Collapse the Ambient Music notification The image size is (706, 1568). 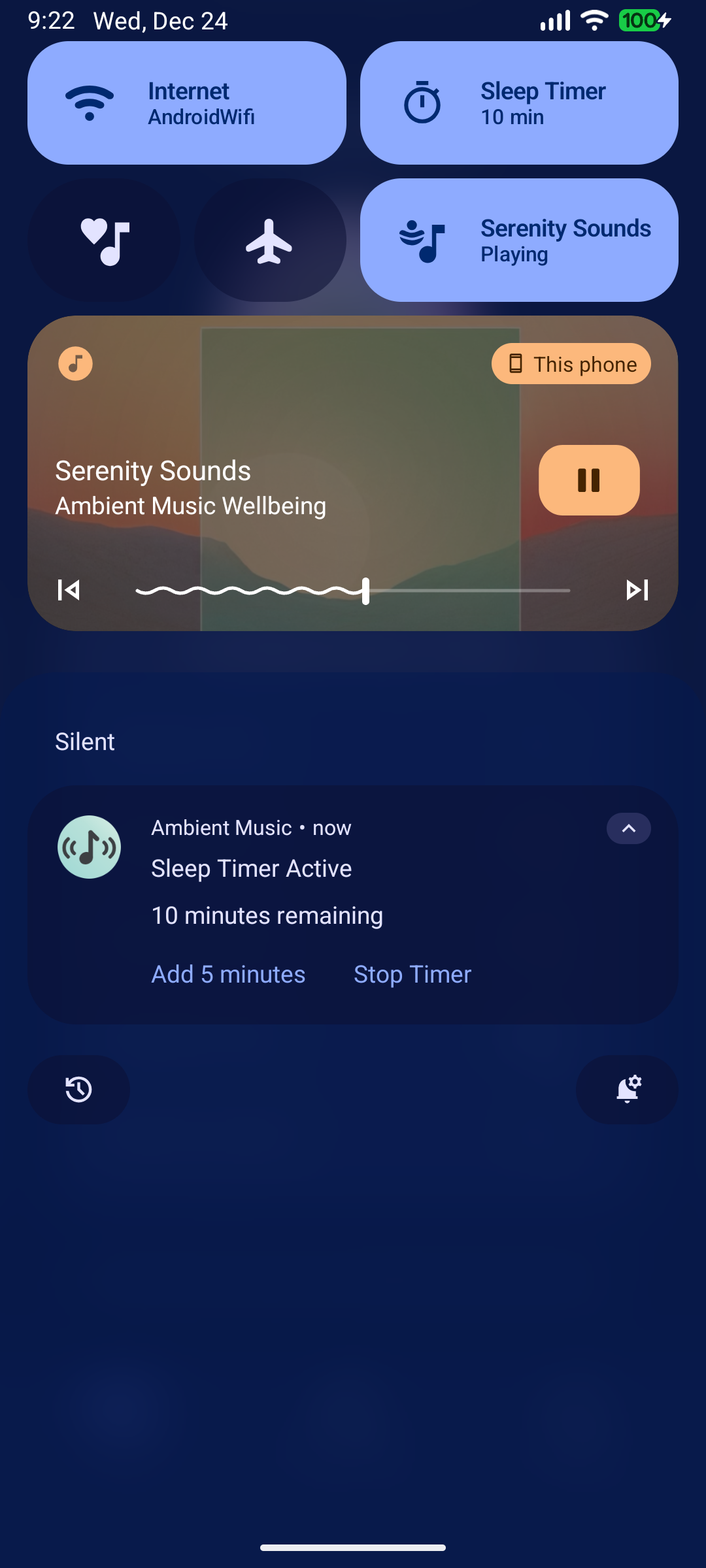(628, 828)
